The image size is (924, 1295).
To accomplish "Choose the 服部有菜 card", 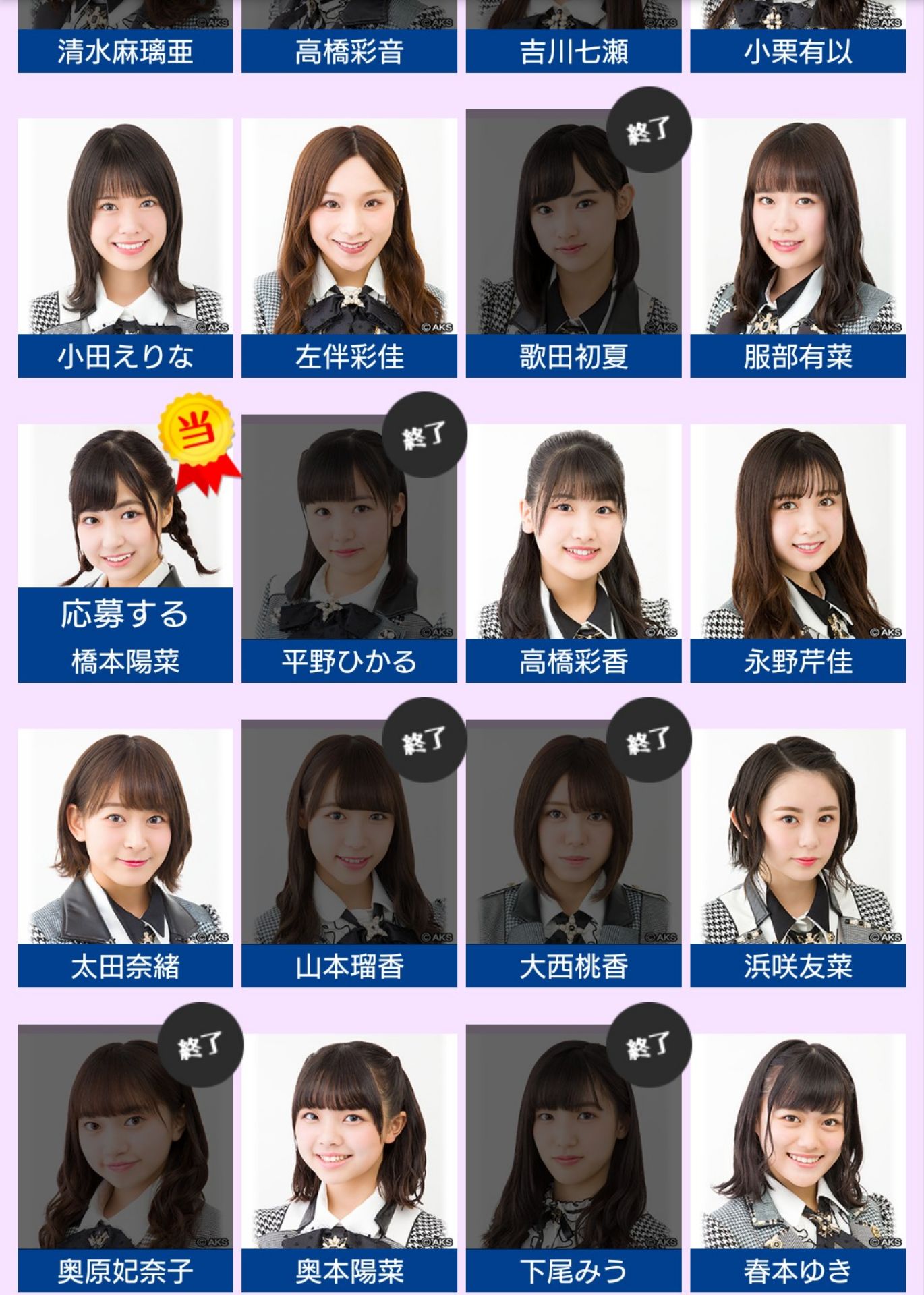I will pos(797,247).
